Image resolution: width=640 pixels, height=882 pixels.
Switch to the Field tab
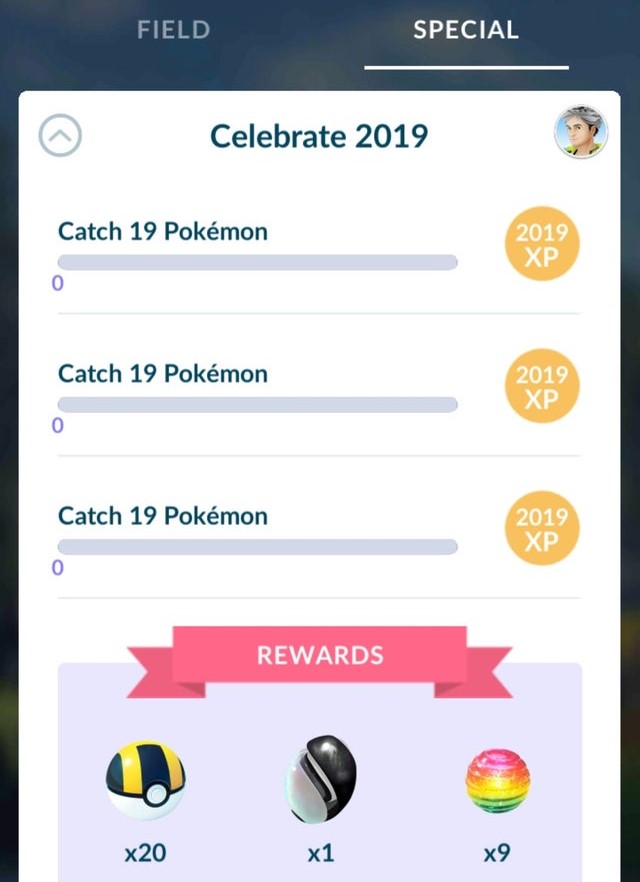[x=173, y=30]
